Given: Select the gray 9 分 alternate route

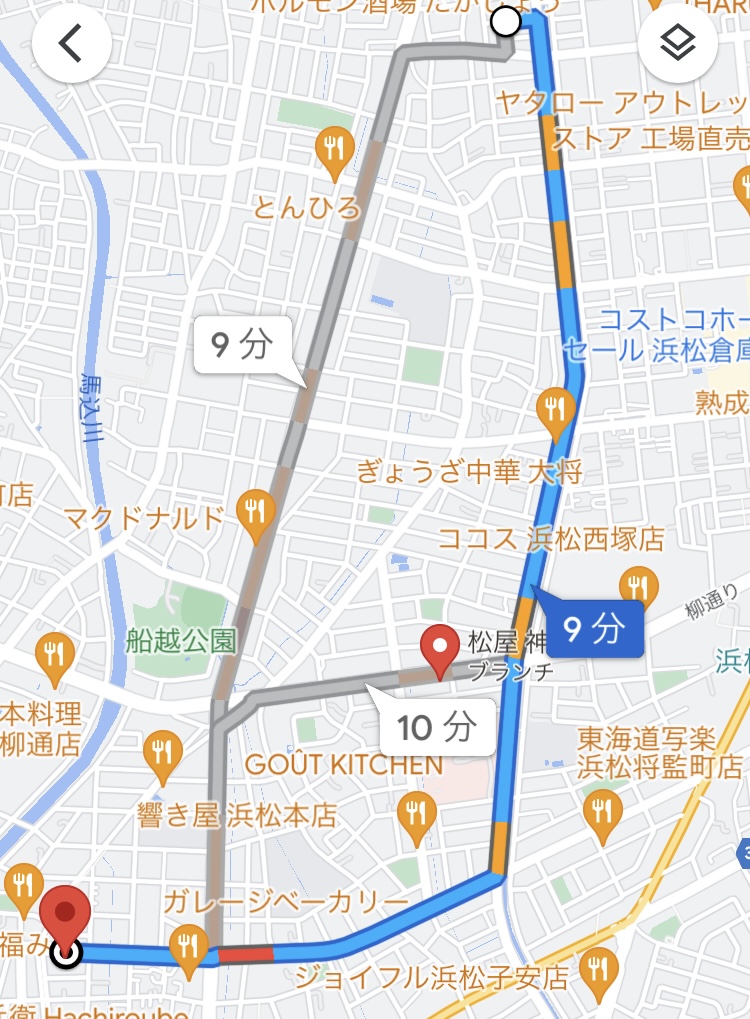Looking at the screenshot, I should pyautogui.click(x=241, y=346).
